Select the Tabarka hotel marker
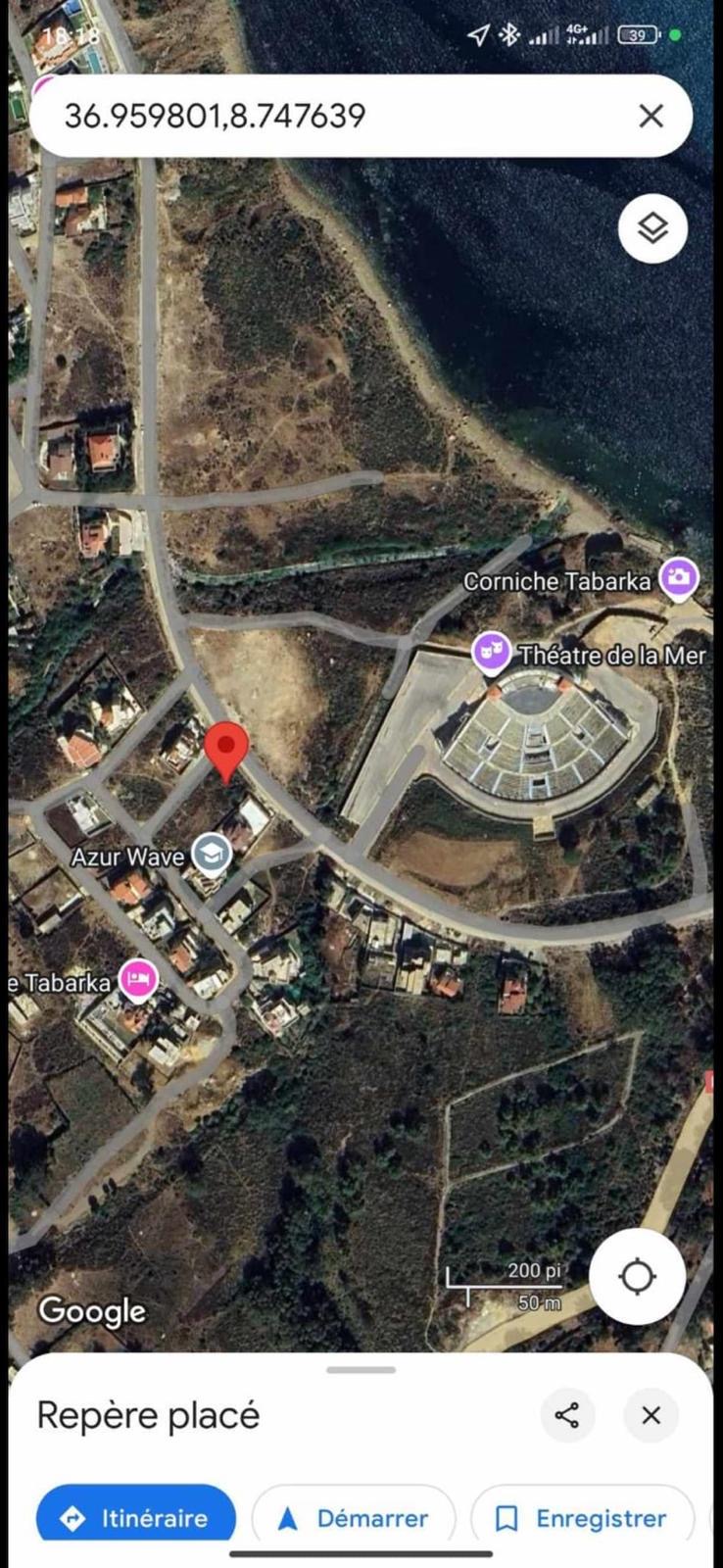723x1568 pixels. coord(138,979)
